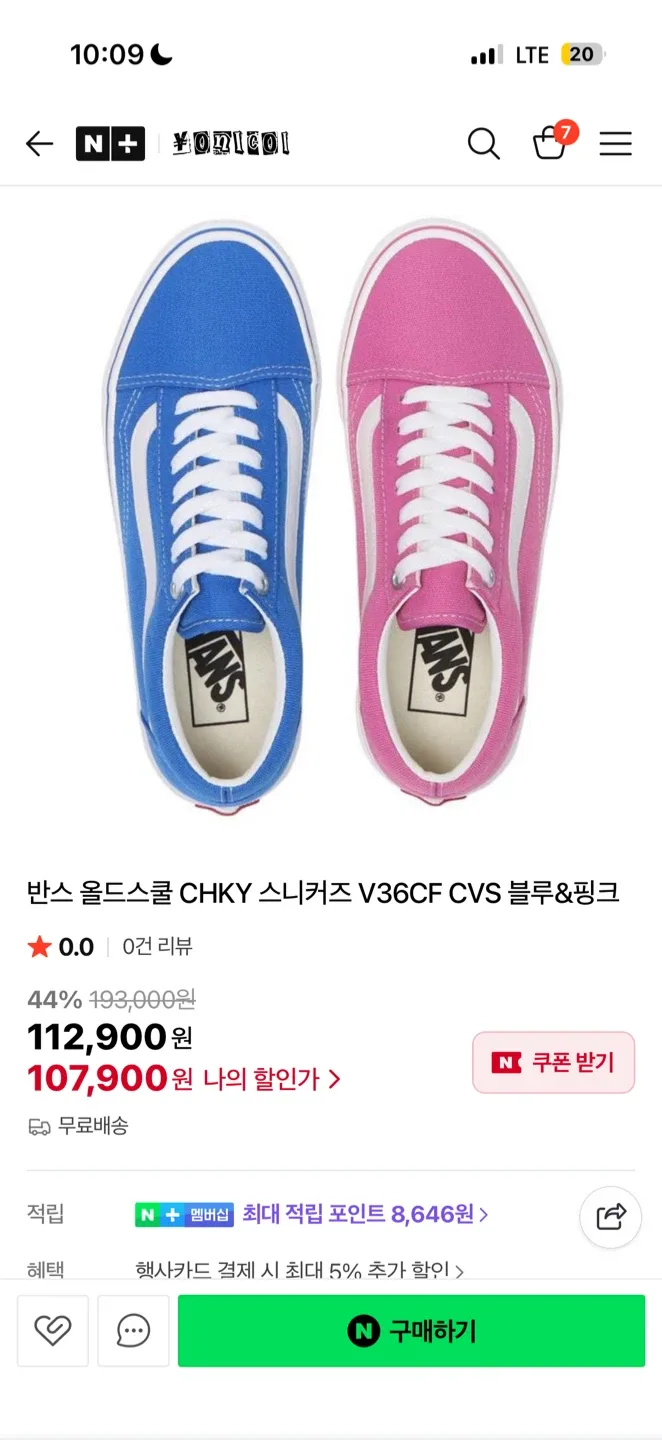Image resolution: width=662 pixels, height=1440 pixels.
Task: Open the shopping cart with 7 items
Action: (550, 143)
